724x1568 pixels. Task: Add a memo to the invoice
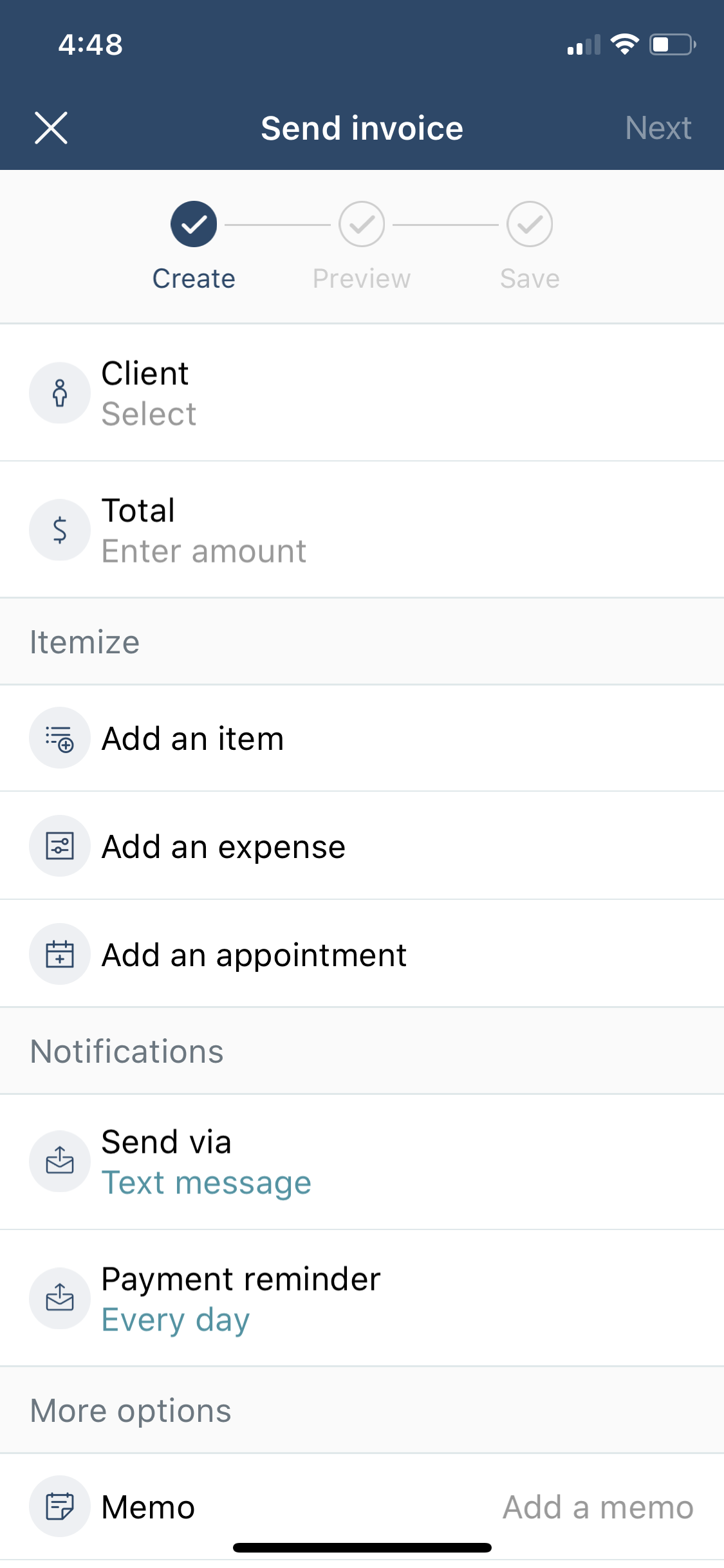[362, 1507]
